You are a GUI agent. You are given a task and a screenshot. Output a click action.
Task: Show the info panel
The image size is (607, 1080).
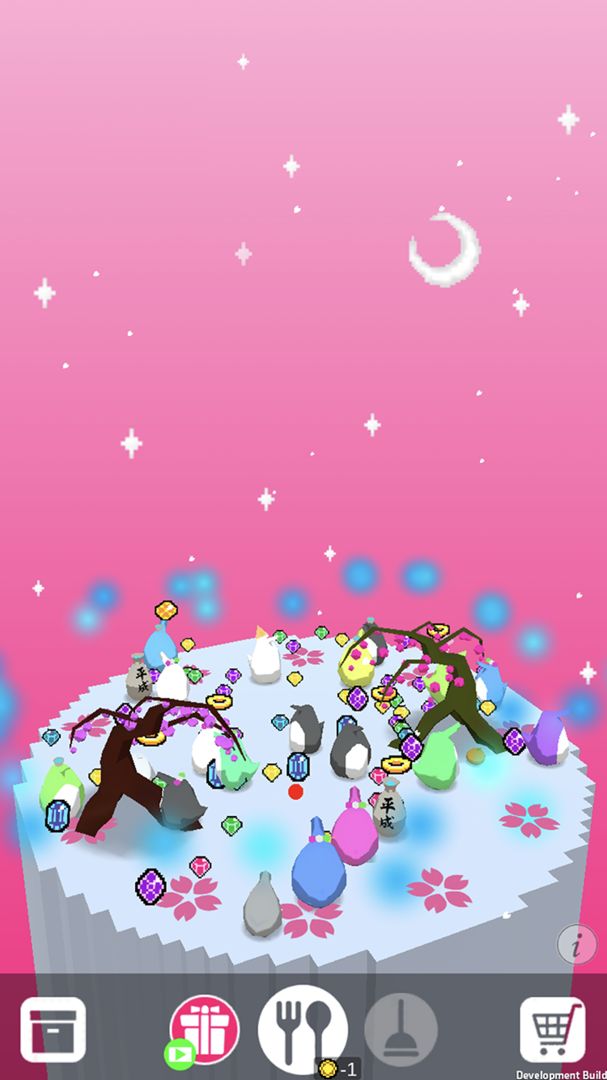(x=577, y=944)
